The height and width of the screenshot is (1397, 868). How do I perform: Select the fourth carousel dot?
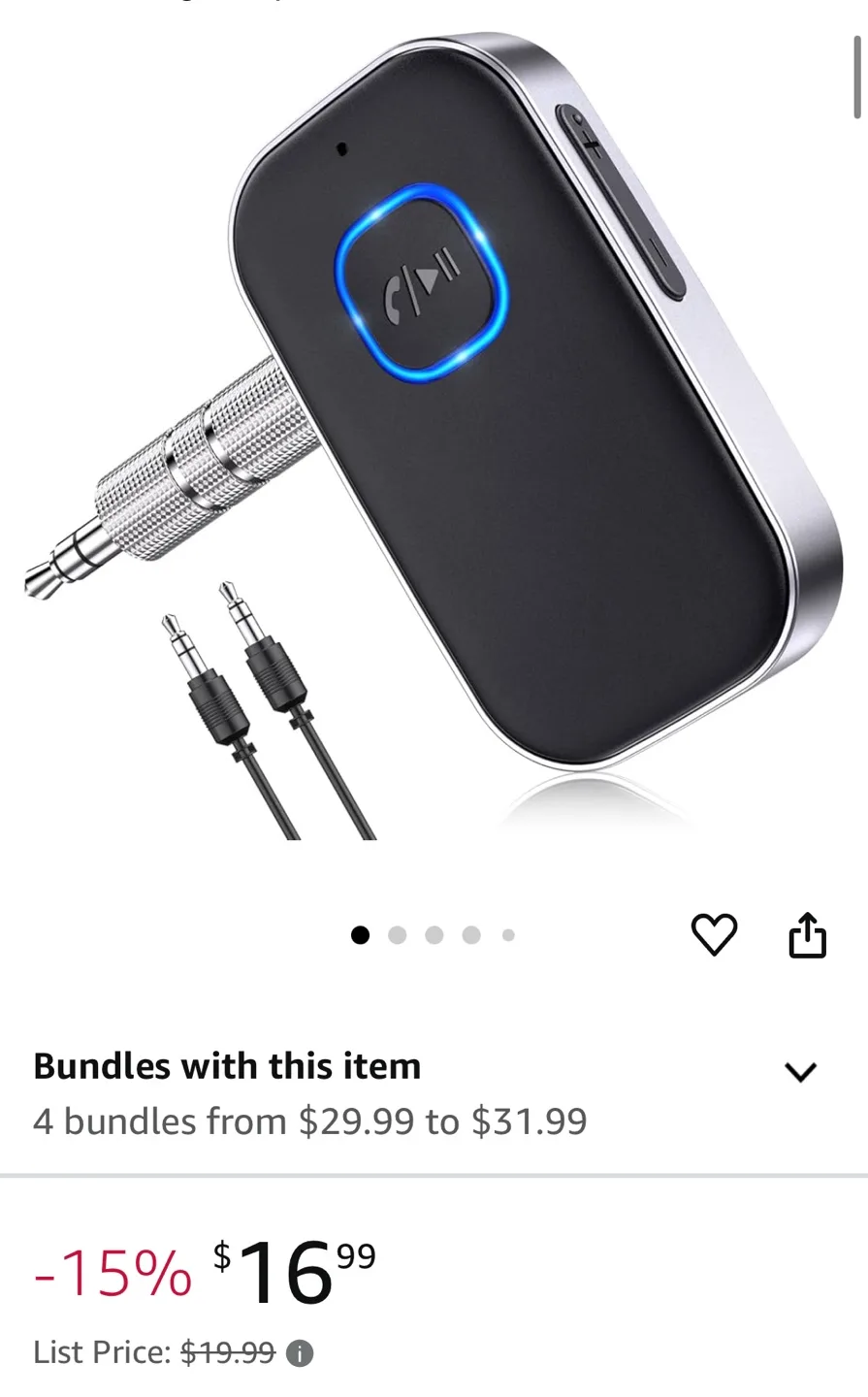point(470,934)
